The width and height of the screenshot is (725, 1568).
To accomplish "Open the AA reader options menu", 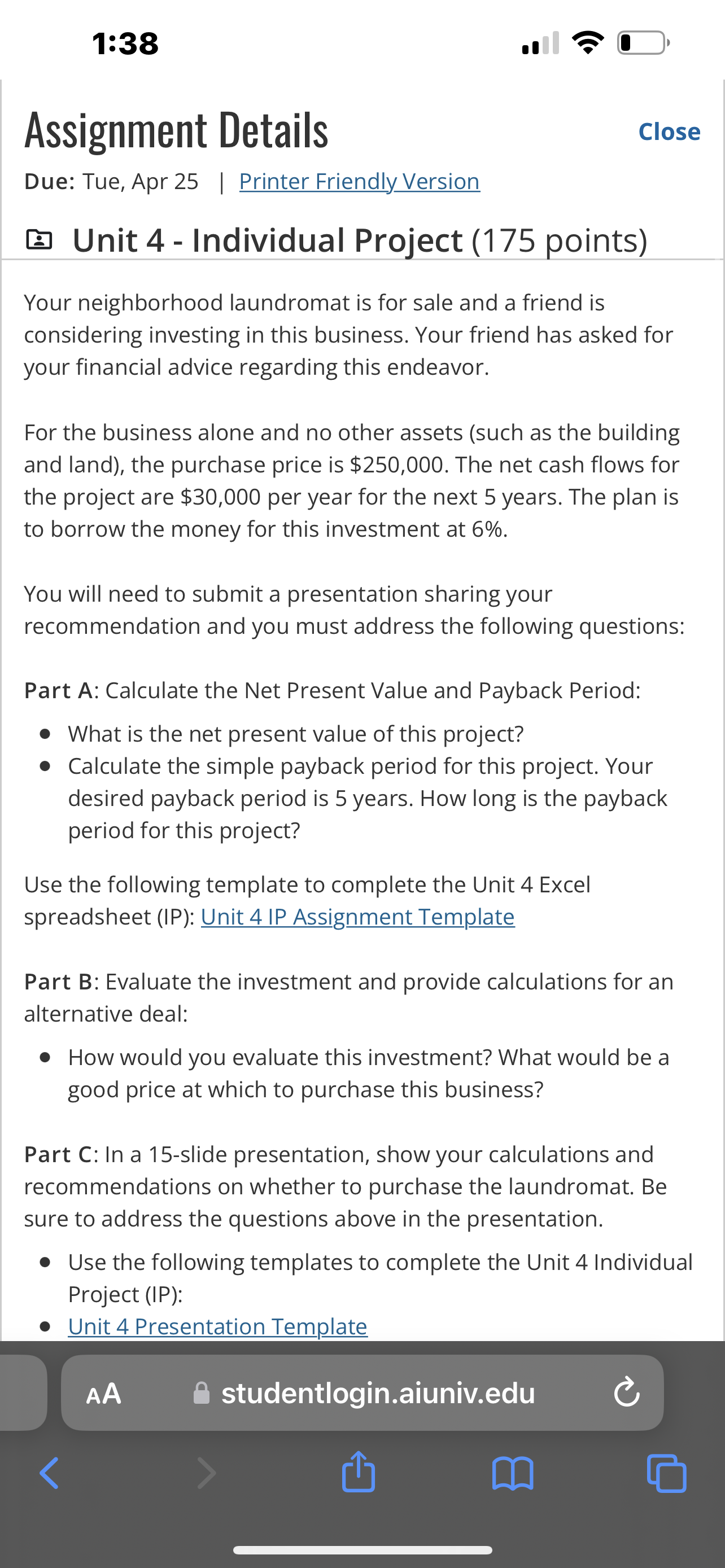I will 104,1393.
